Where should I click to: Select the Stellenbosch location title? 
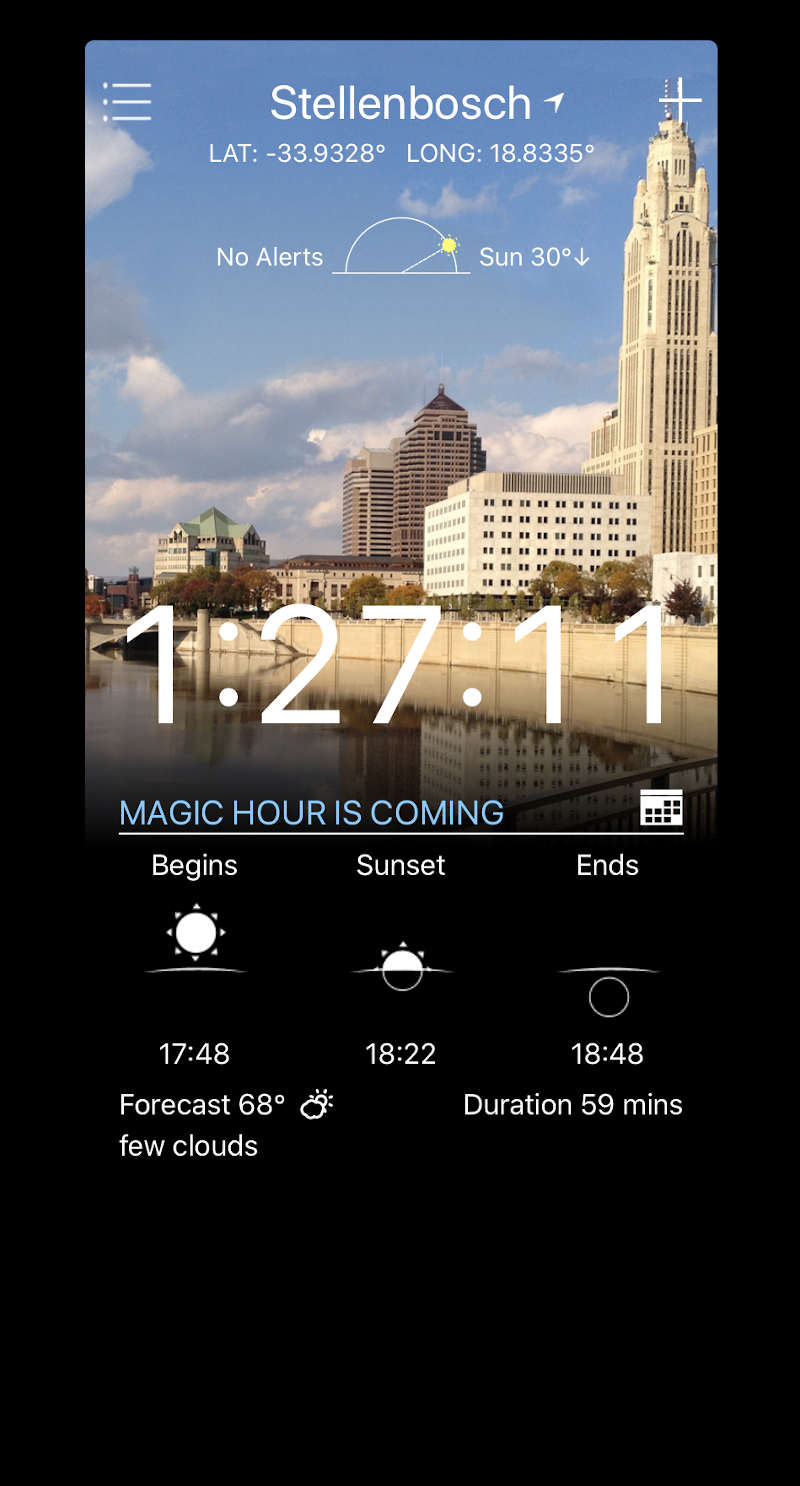pos(400,103)
